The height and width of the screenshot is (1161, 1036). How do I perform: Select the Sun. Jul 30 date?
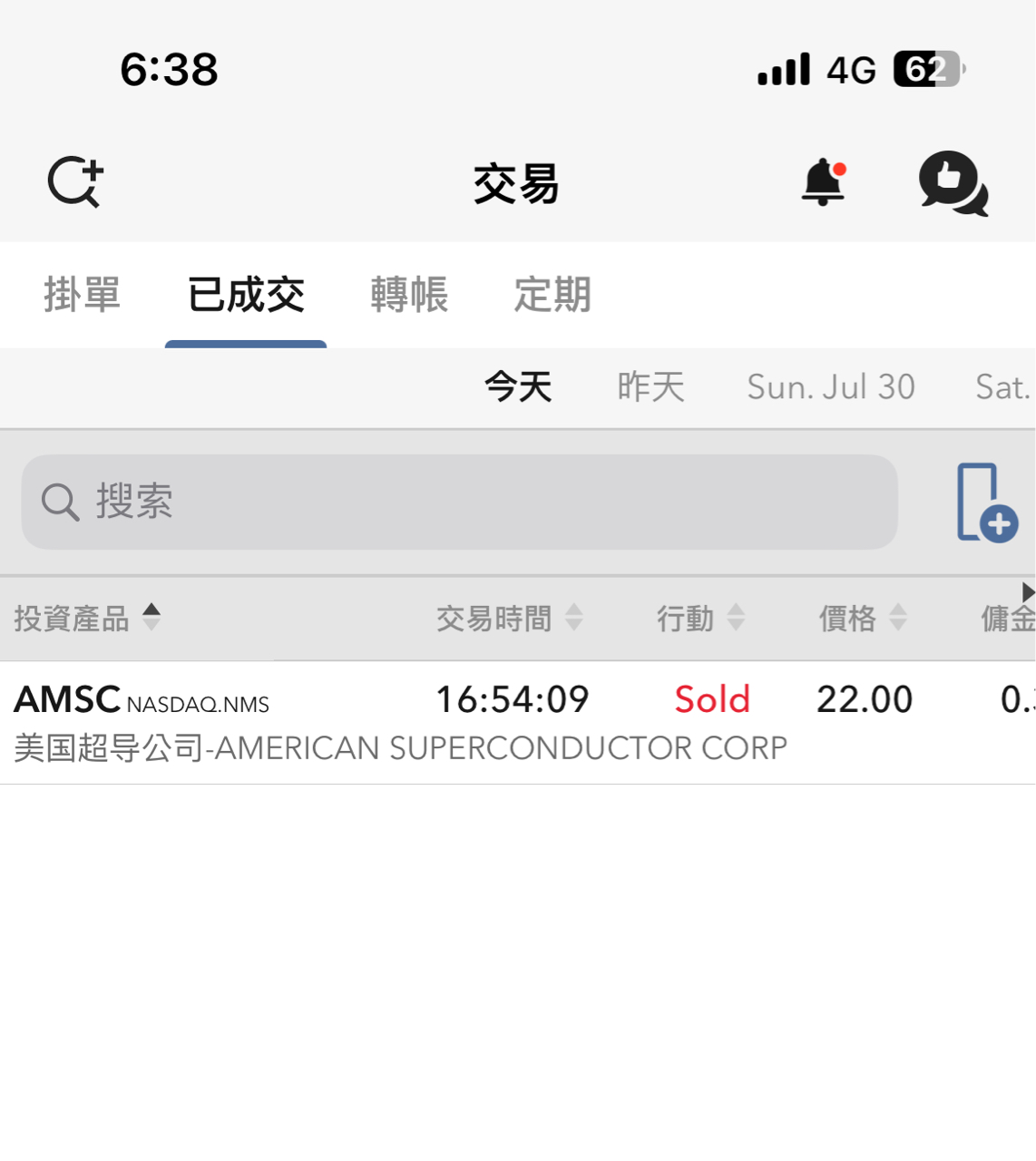pyautogui.click(x=830, y=387)
